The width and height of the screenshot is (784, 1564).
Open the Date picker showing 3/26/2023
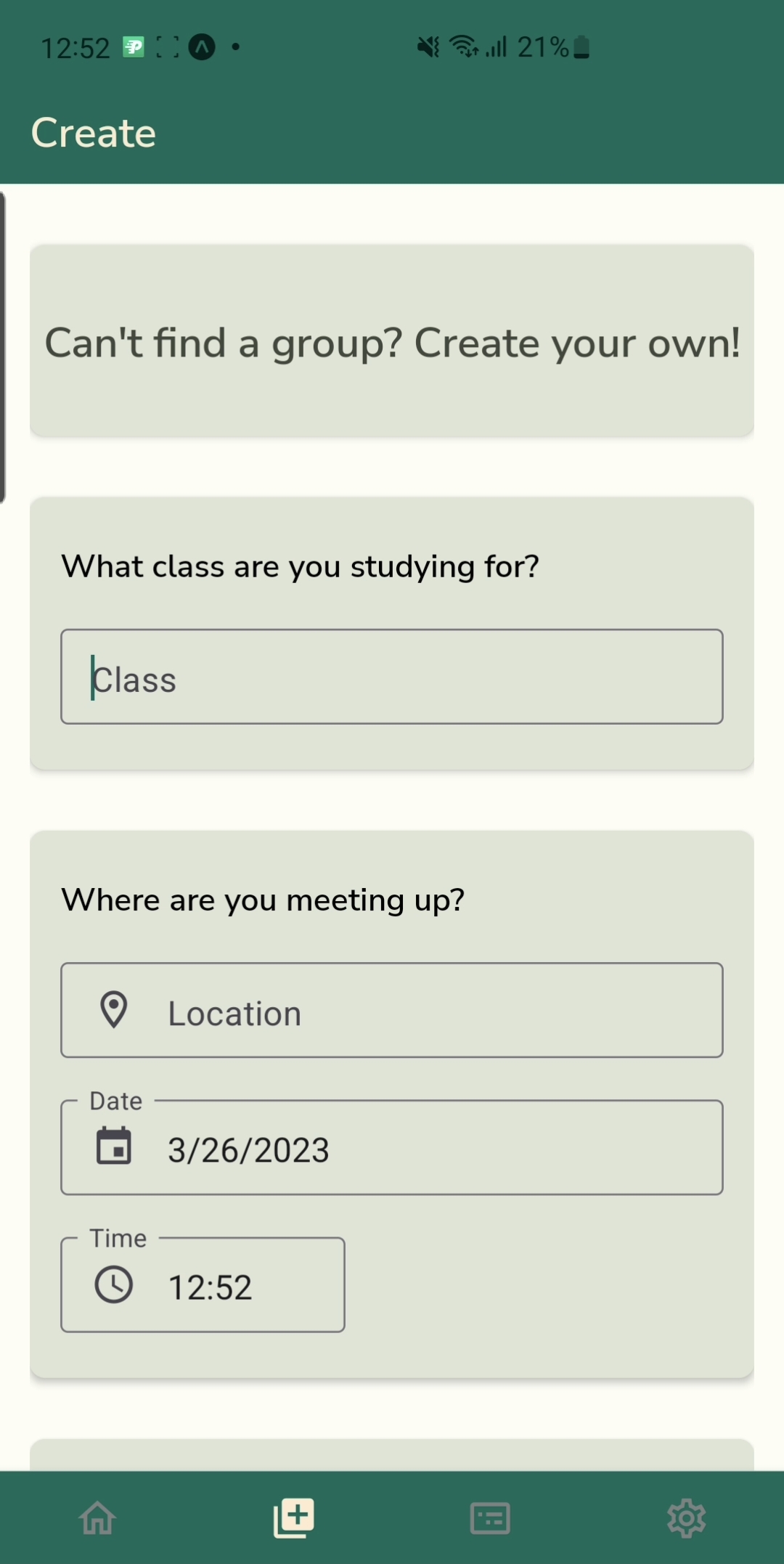coord(392,1148)
